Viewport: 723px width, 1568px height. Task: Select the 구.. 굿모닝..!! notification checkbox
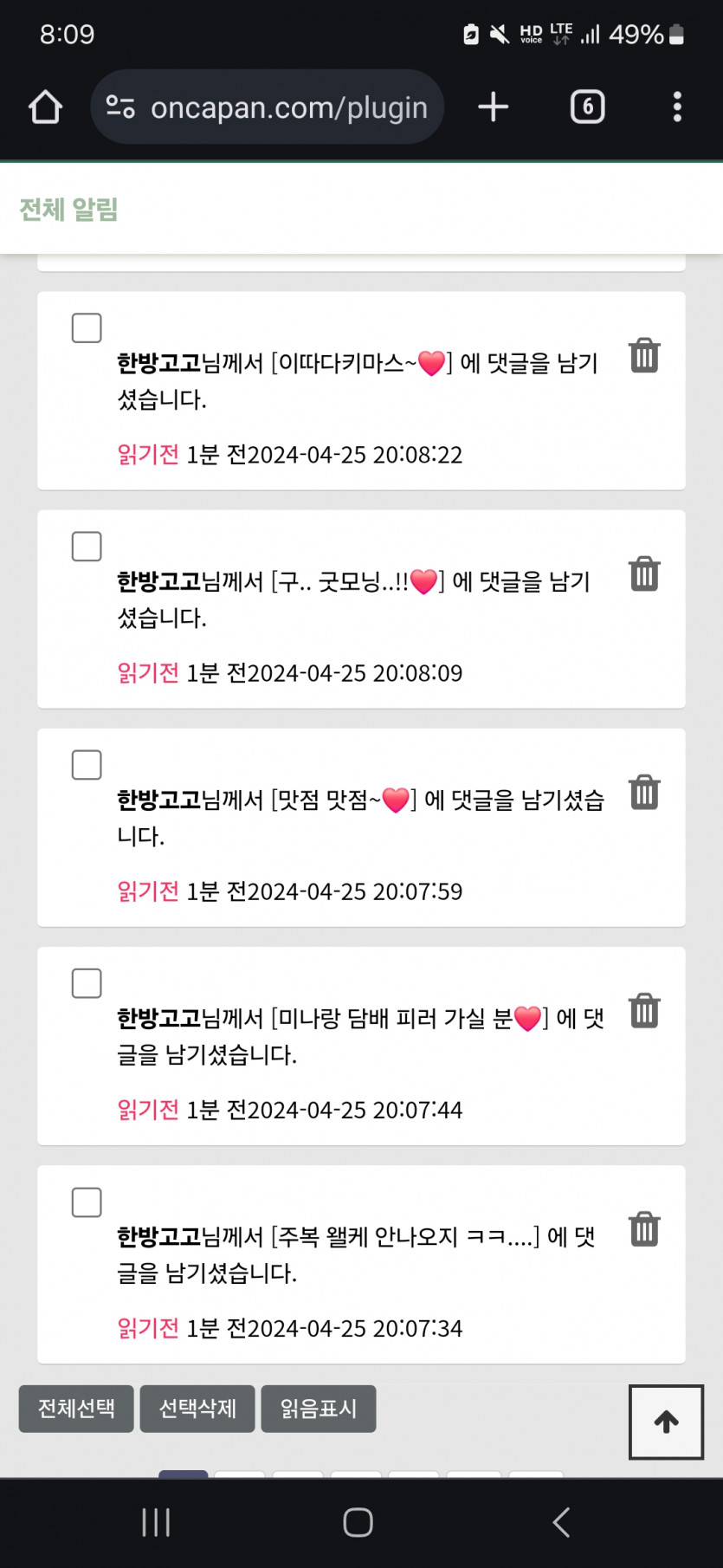click(x=87, y=547)
